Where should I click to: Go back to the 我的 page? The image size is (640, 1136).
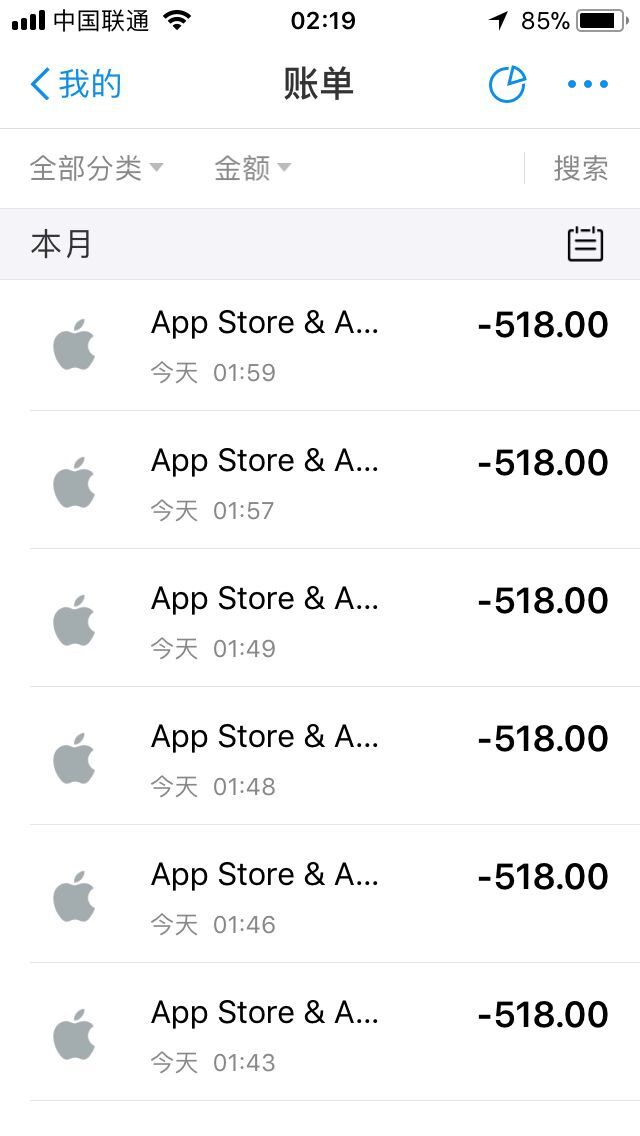tap(75, 85)
